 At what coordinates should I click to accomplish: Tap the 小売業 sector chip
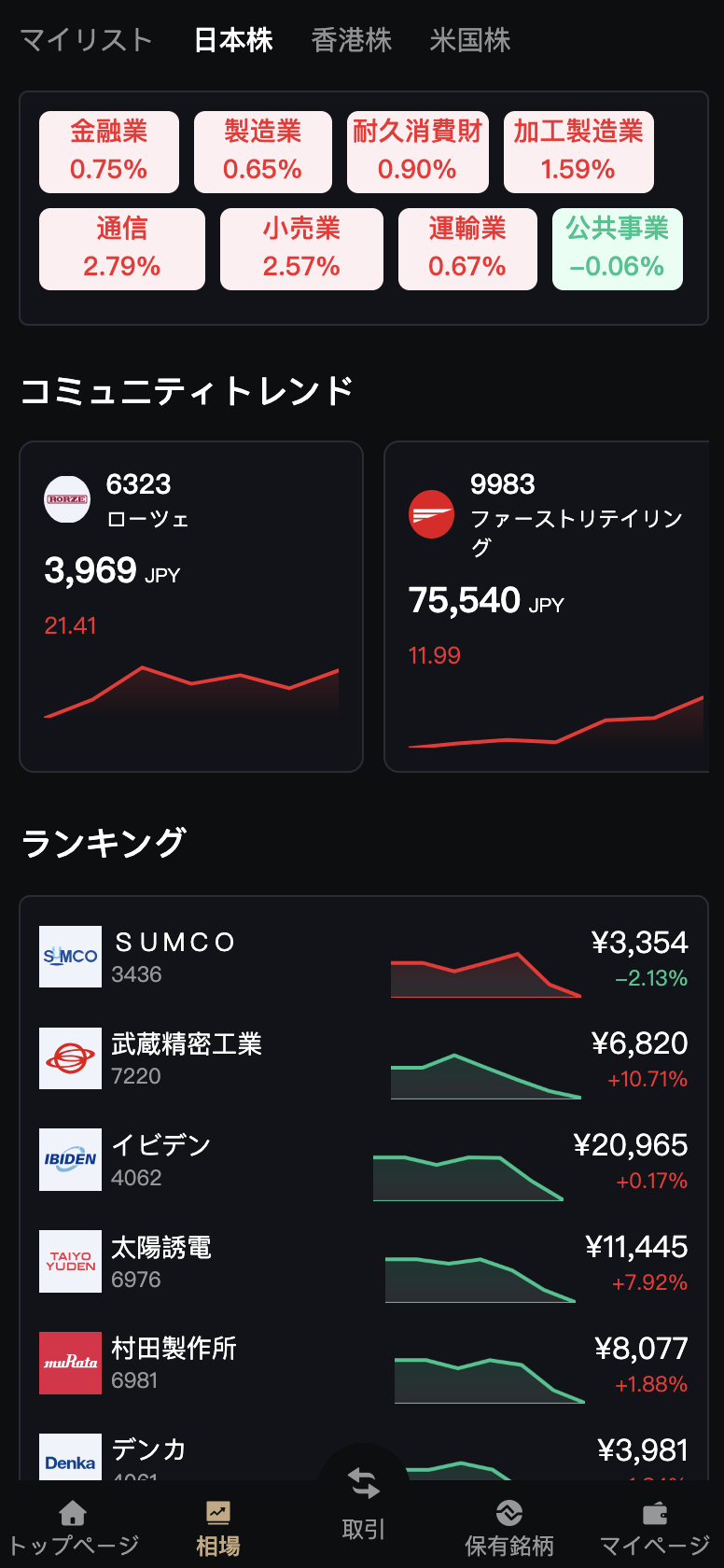pyautogui.click(x=301, y=249)
